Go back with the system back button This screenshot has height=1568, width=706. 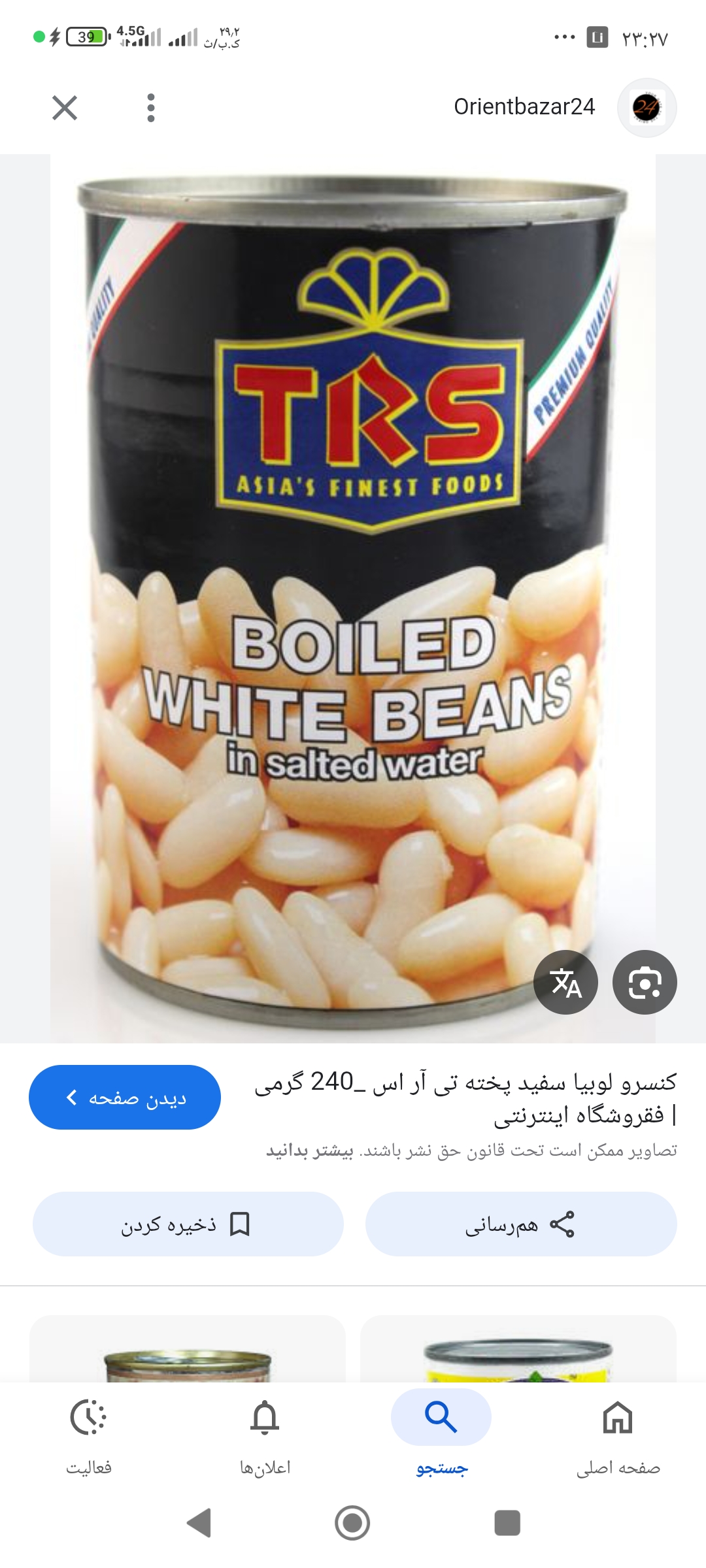(199, 1523)
